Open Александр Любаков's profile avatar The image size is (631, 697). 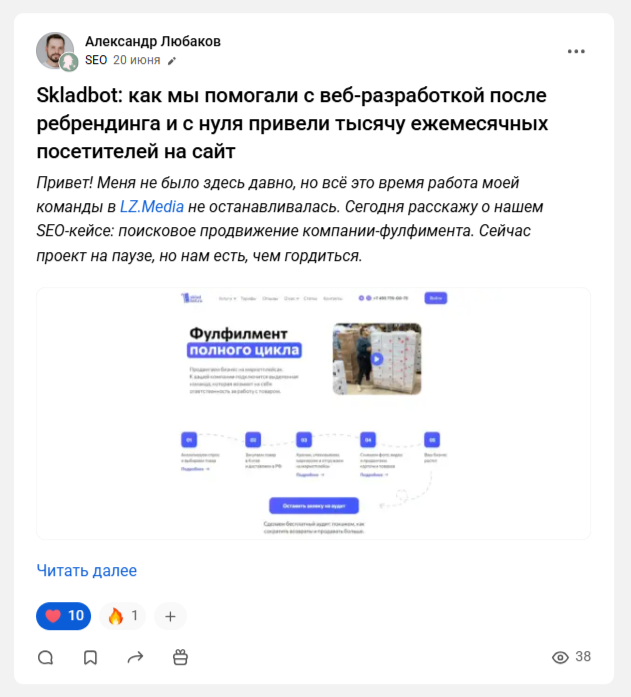pyautogui.click(x=55, y=50)
